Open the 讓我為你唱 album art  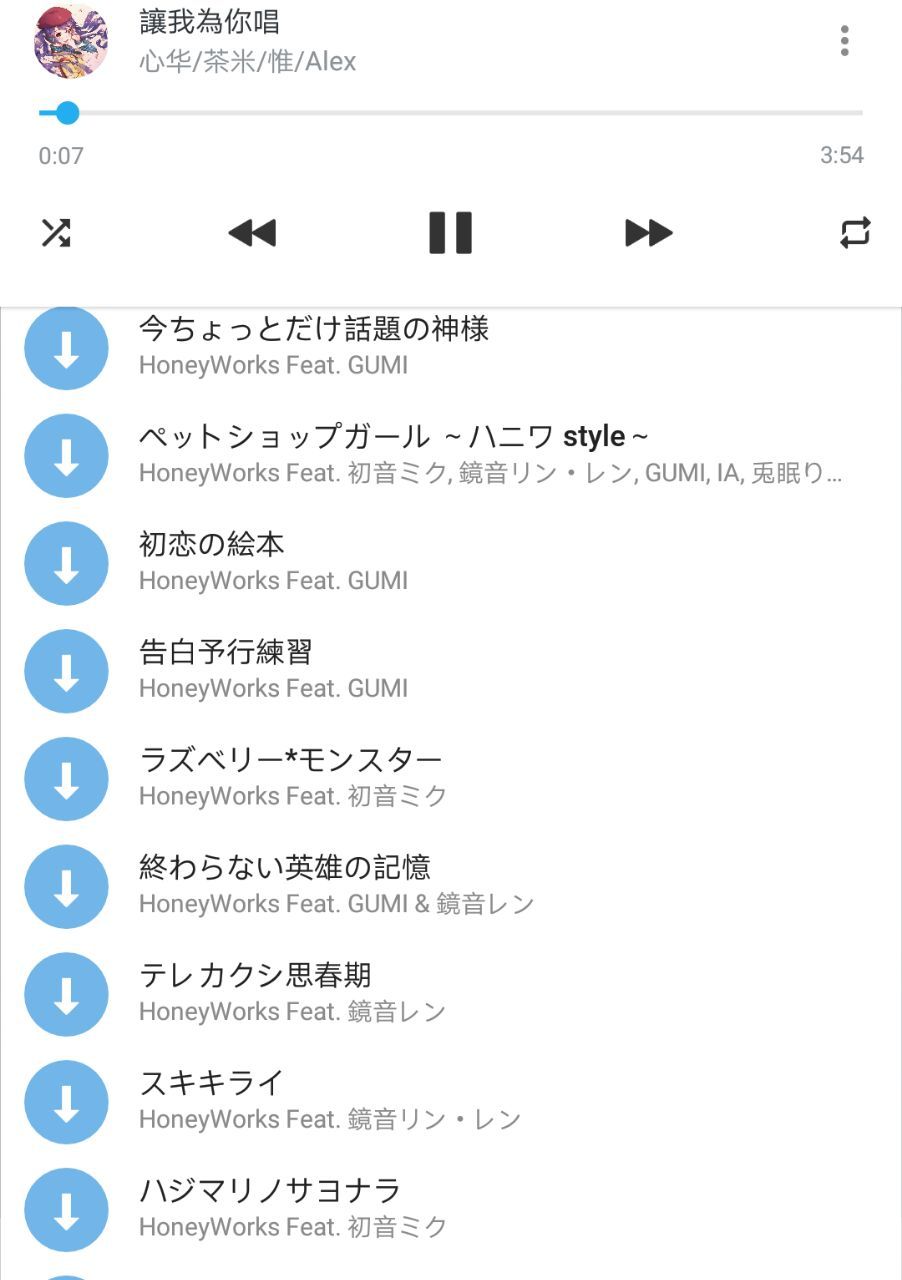(x=71, y=41)
